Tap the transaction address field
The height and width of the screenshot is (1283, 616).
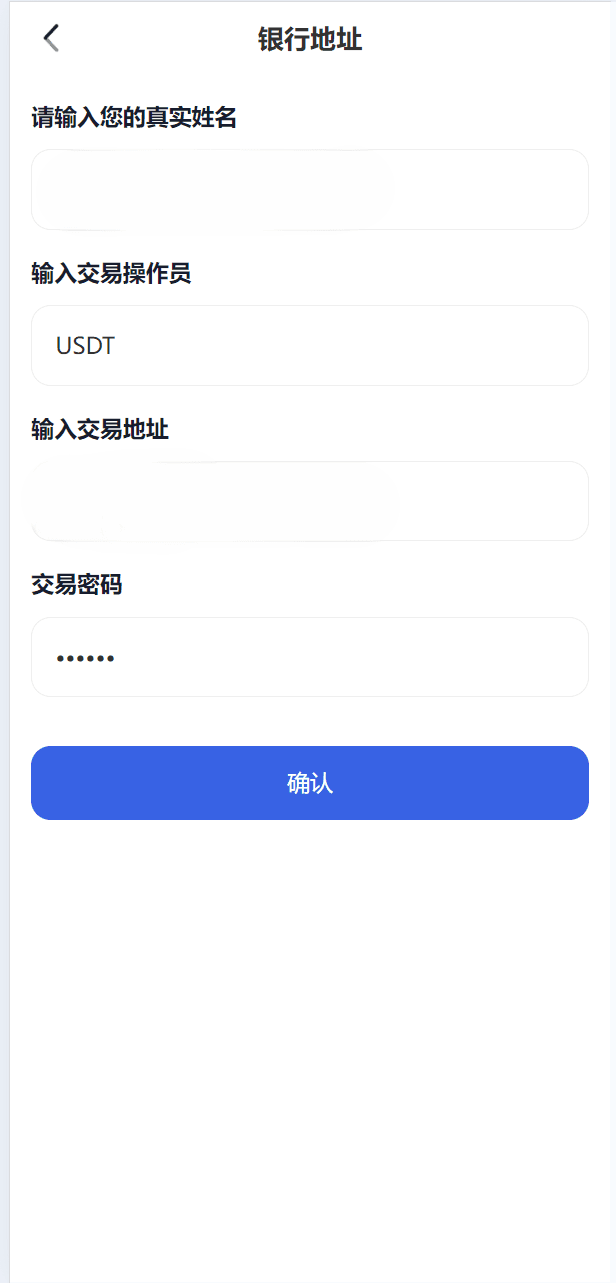click(309, 501)
